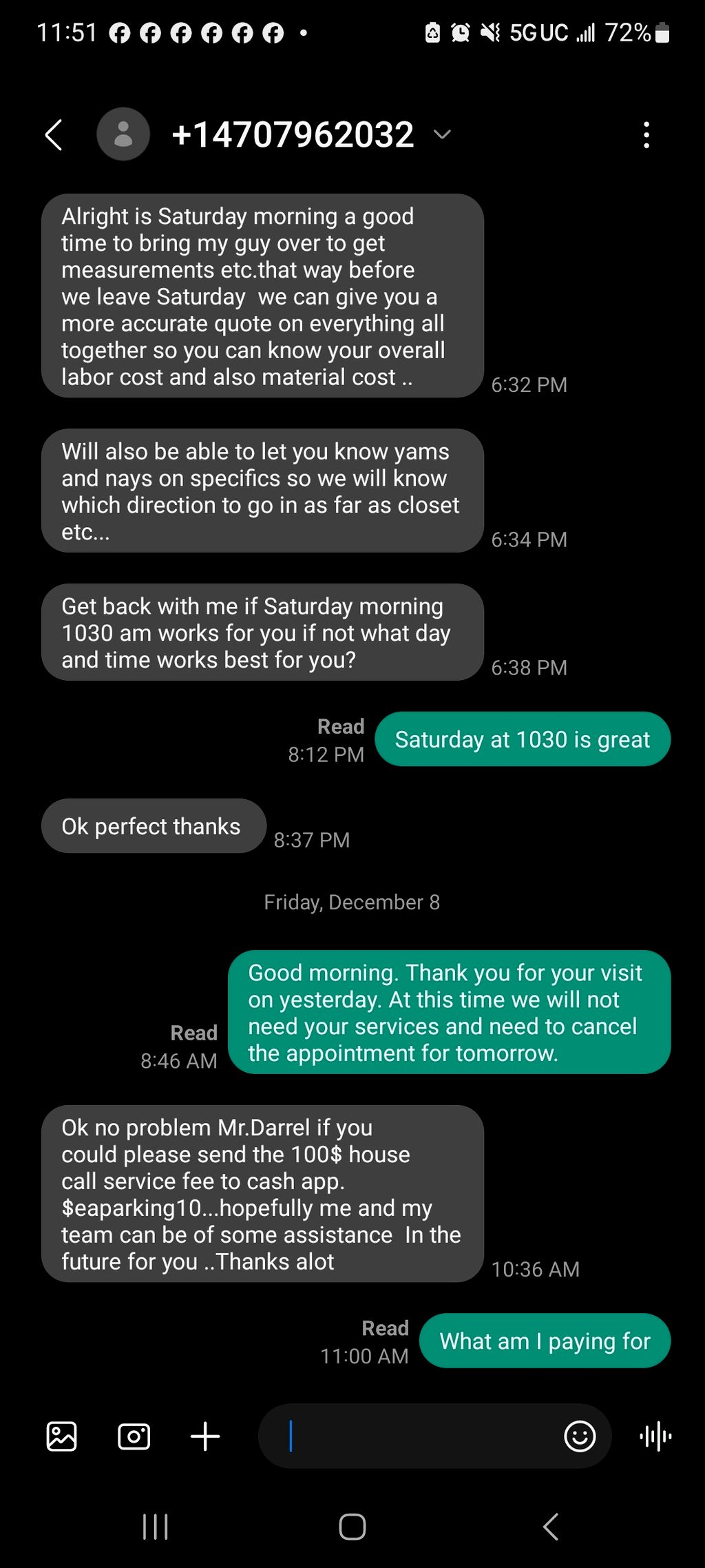Open the camera to take a photo

click(134, 1436)
